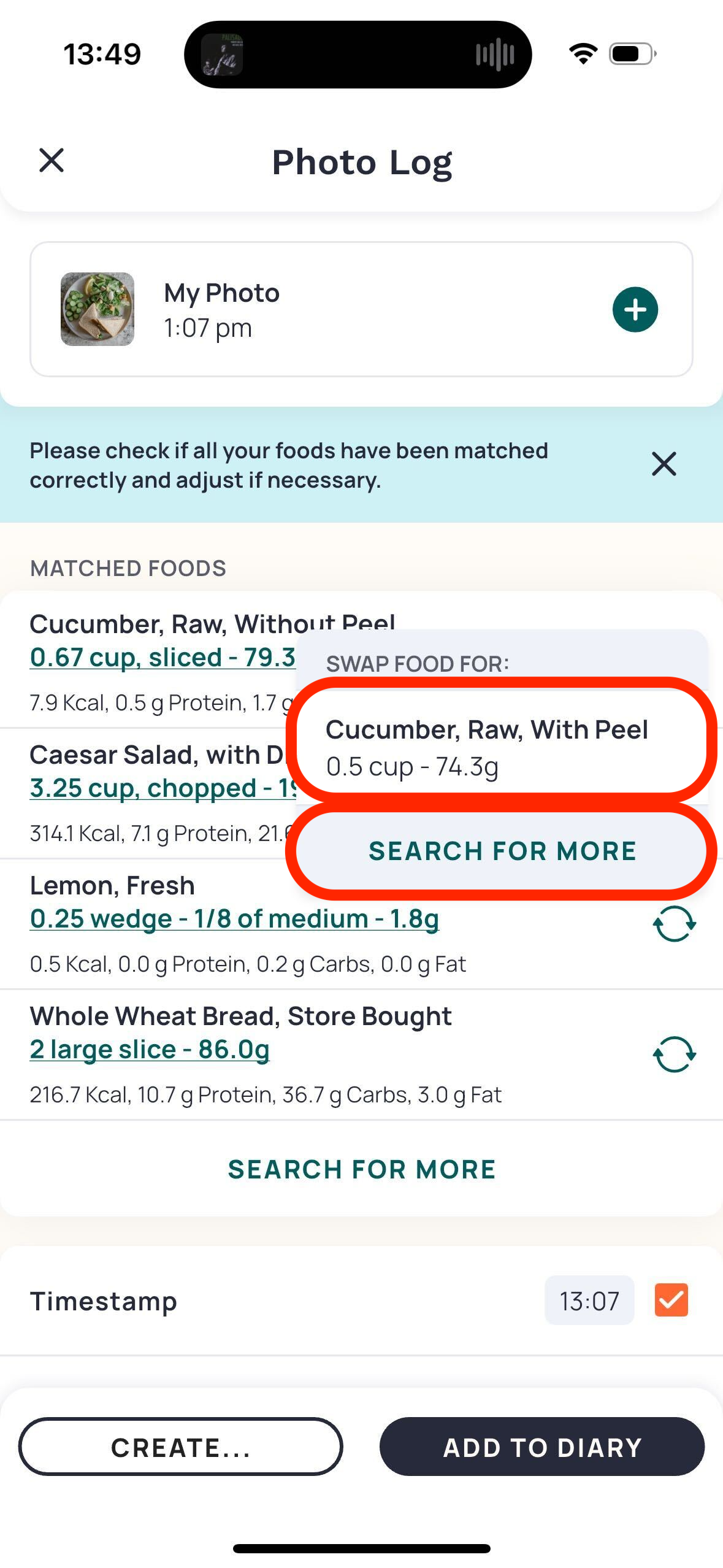Screen dimensions: 723x1568
Task: Uncheck the Timestamp checkbox
Action: click(671, 1300)
